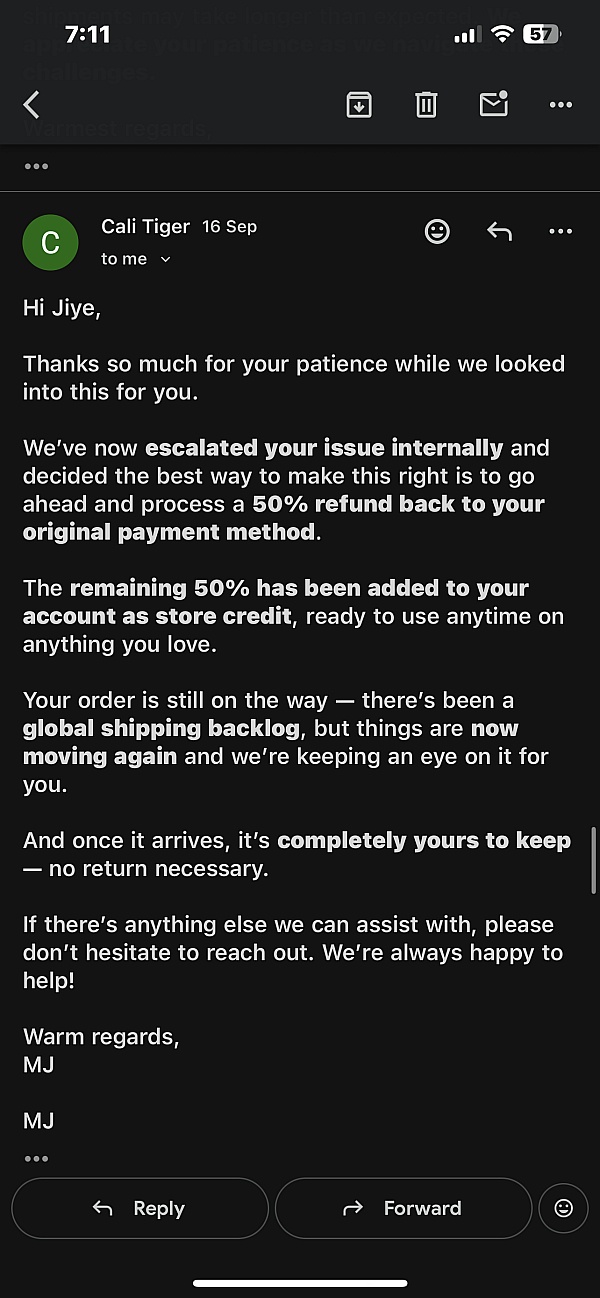Open more options for Cali Tiger's message
This screenshot has height=1298, width=600.
click(x=561, y=231)
